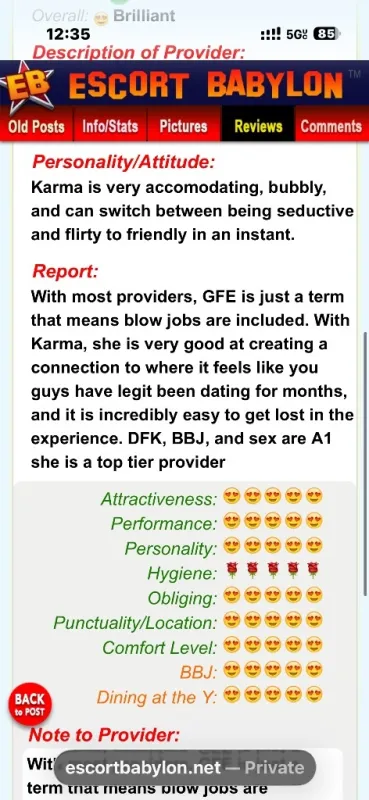This screenshot has height=800, width=369.
Task: Open the Comments tab
Action: coord(331,126)
